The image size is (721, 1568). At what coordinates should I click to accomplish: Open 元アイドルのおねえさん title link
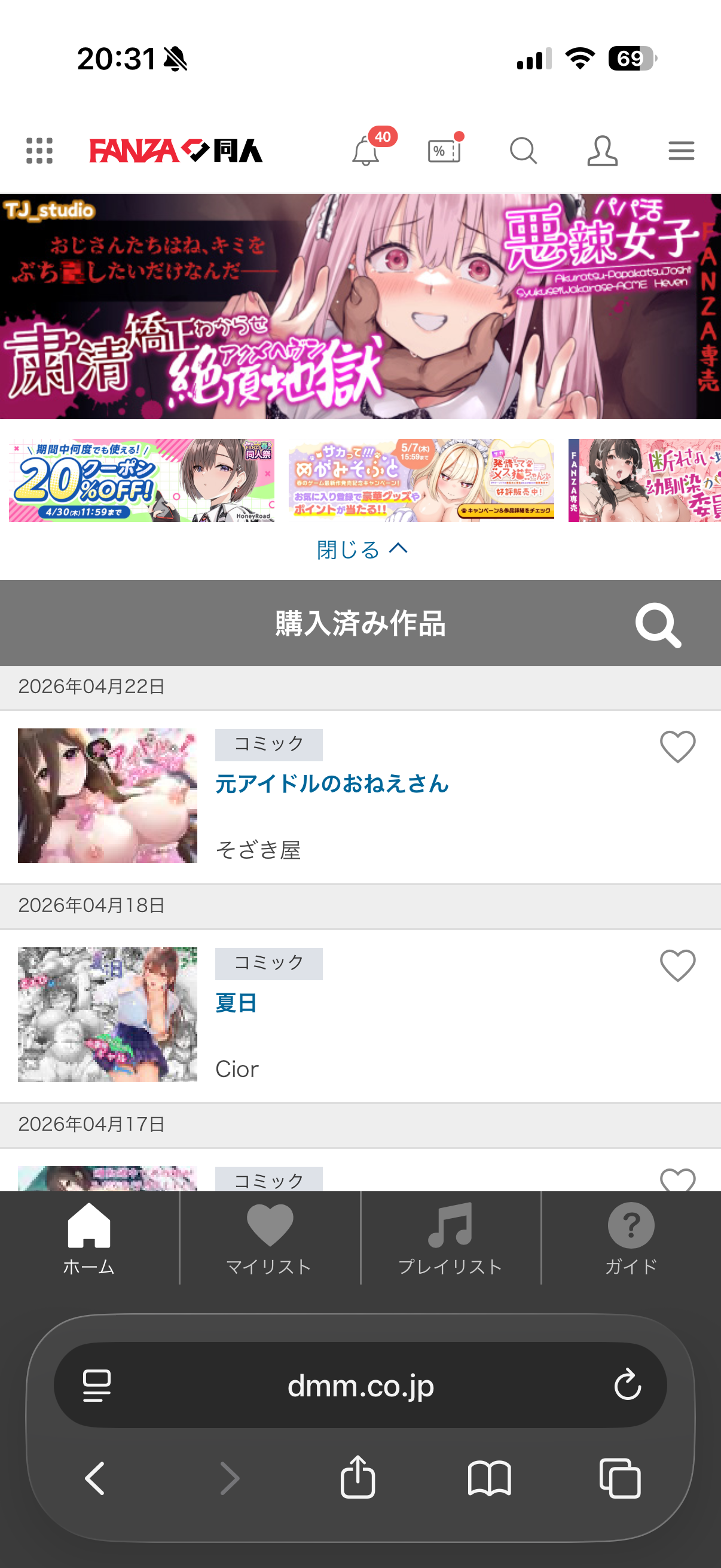332,783
